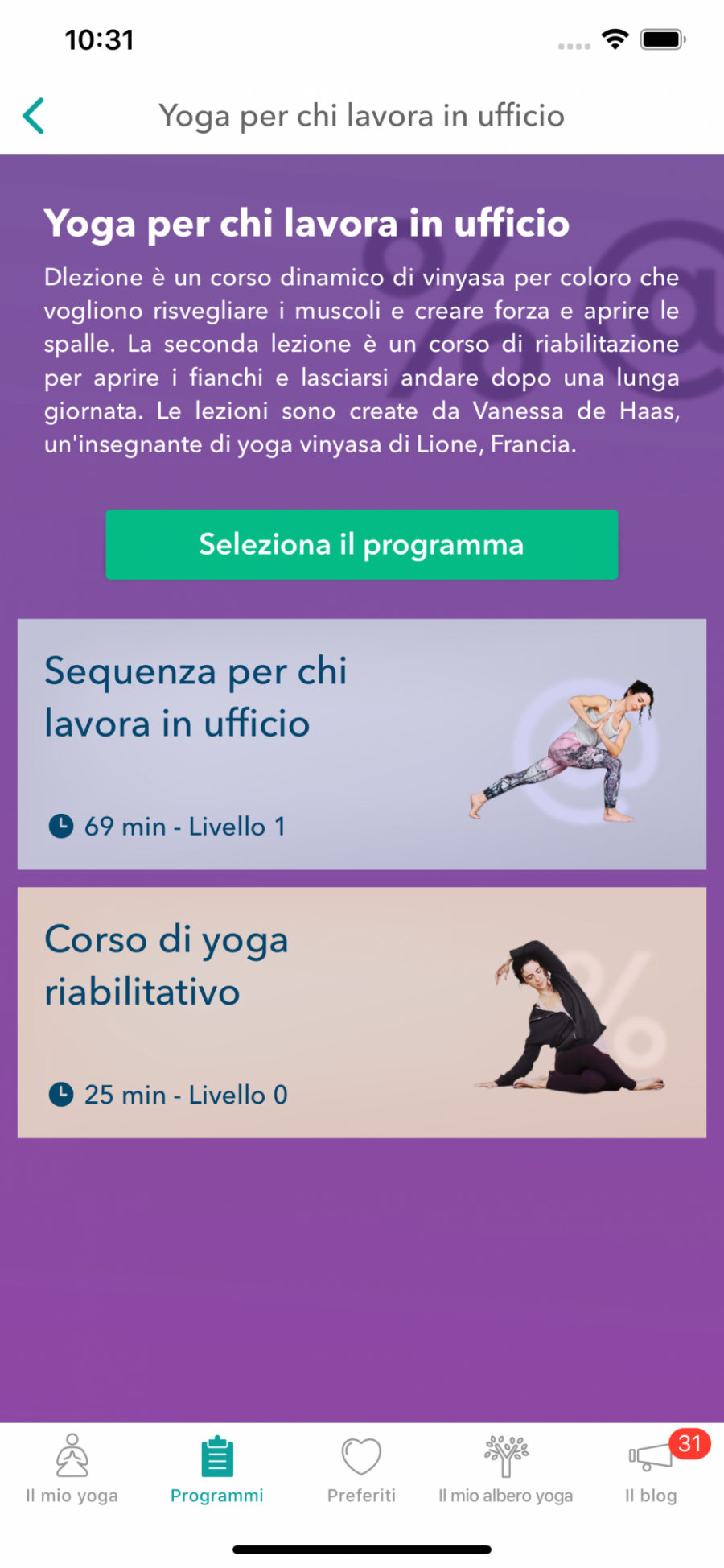The height and width of the screenshot is (1568, 724).
Task: Select the Programmi tab
Action: click(216, 1470)
